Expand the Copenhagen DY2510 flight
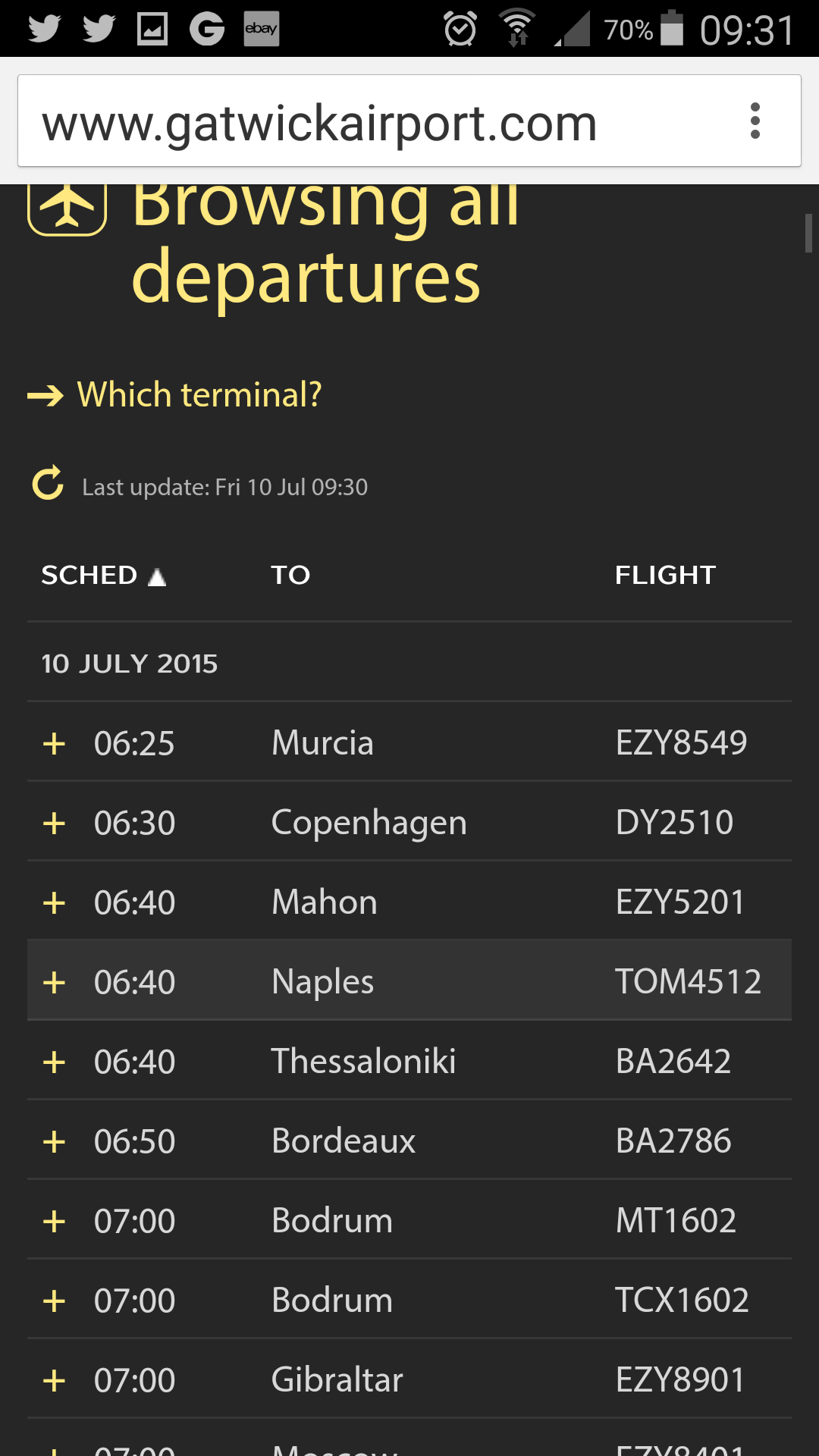819x1456 pixels. pos(409,821)
